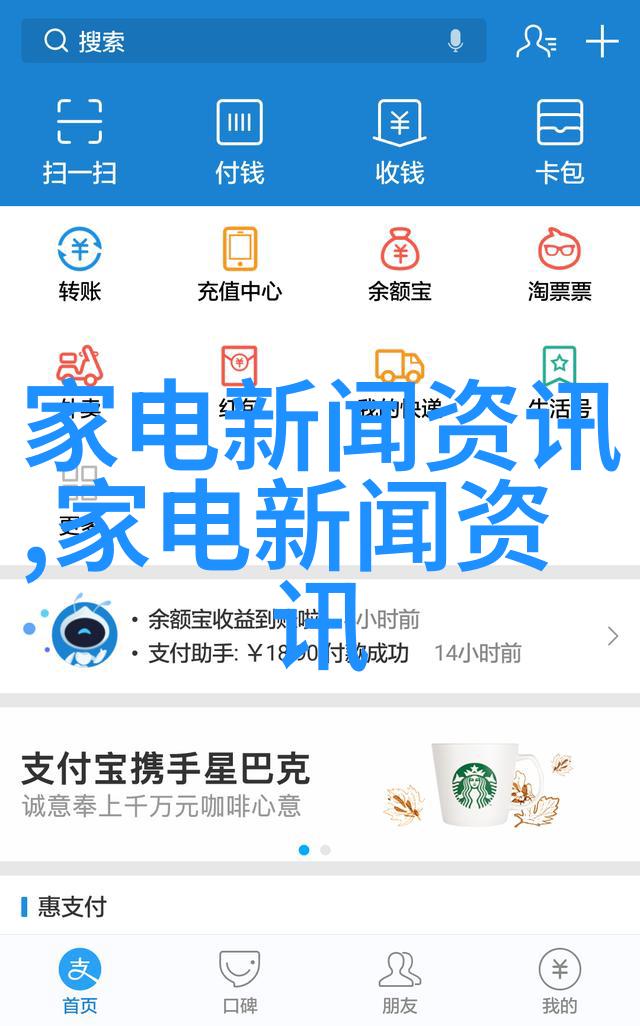Screen dimensions: 640x1026
Task: Open 卡包 card wallet
Action: [x=560, y=140]
